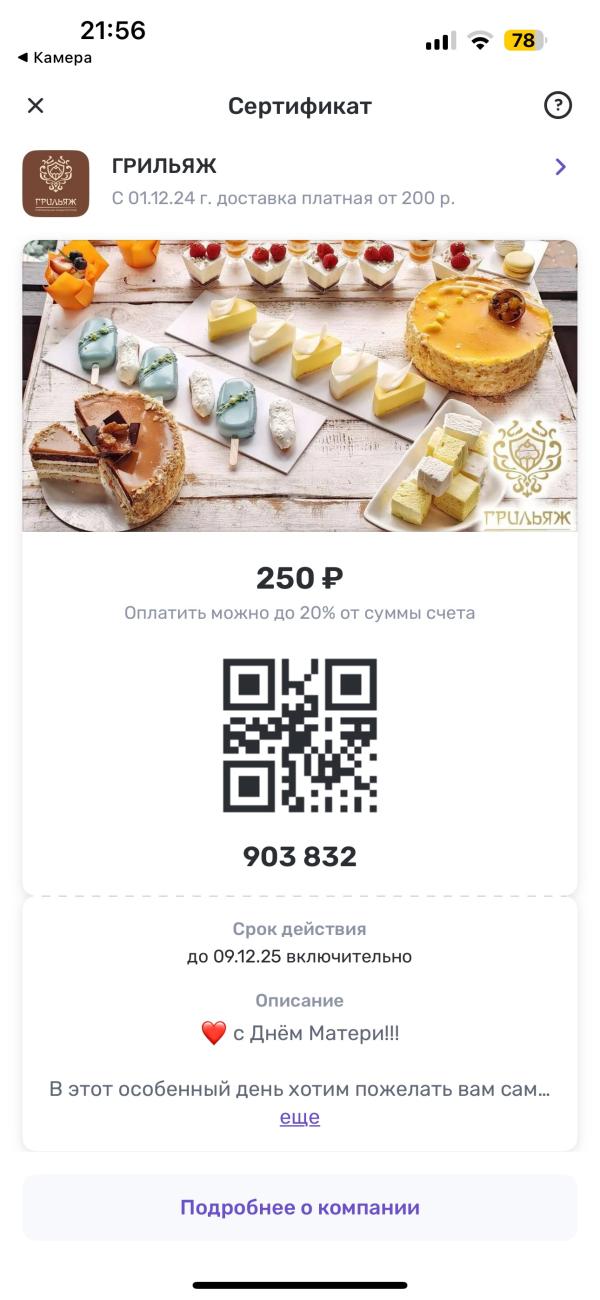Tap the Подробнее о компании button
This screenshot has width=600, height=1300.
pyautogui.click(x=300, y=1207)
